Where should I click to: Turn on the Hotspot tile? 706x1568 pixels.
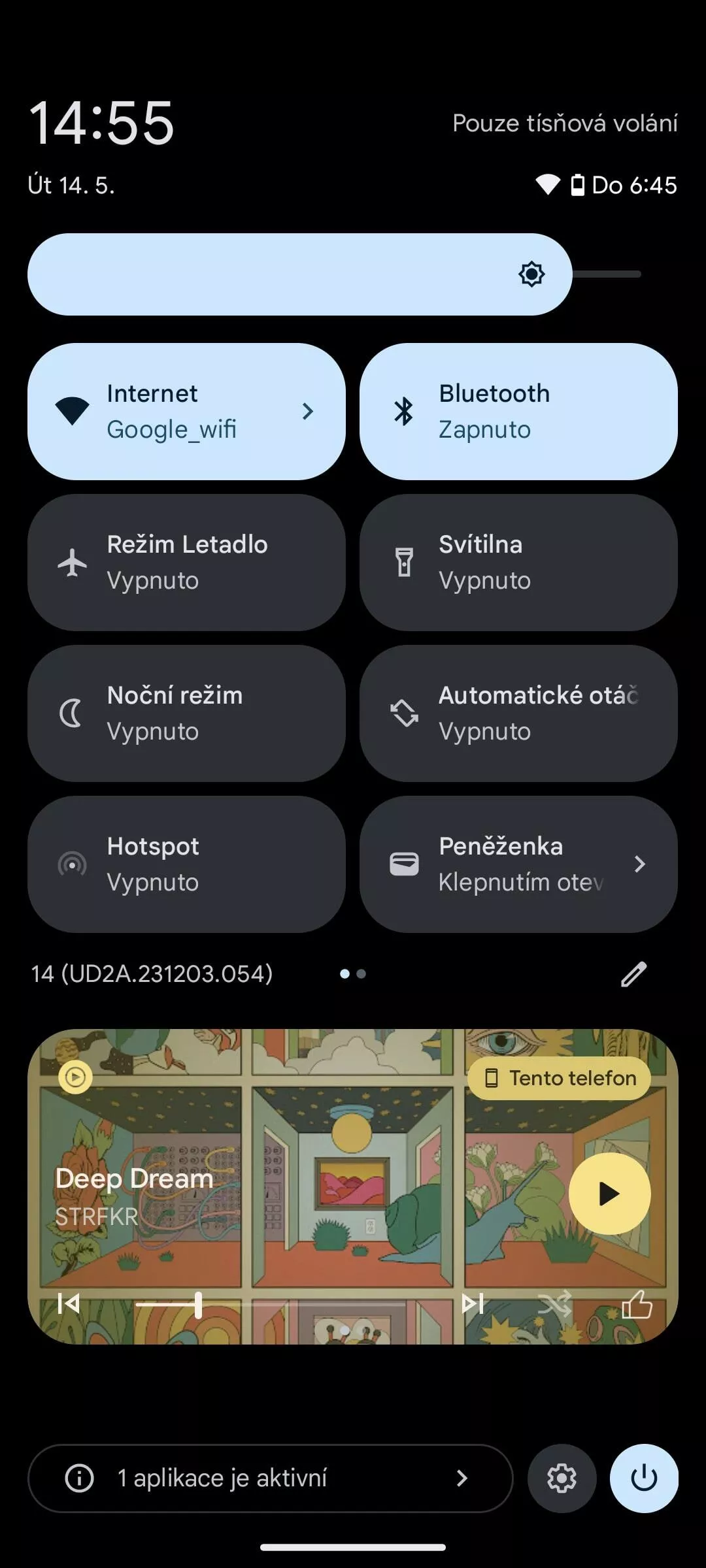point(186,864)
